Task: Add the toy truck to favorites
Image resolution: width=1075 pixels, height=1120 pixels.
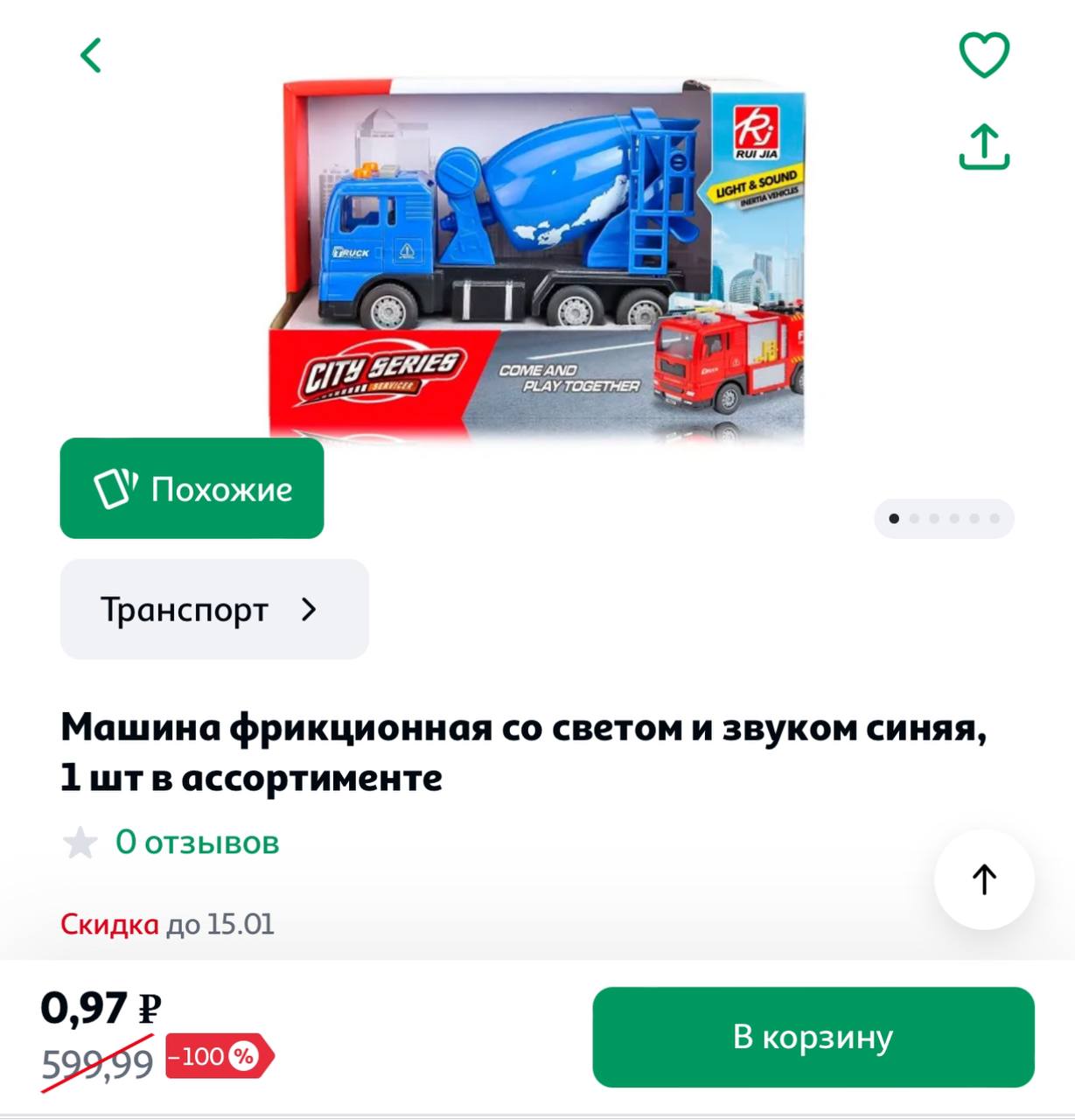Action: [984, 55]
